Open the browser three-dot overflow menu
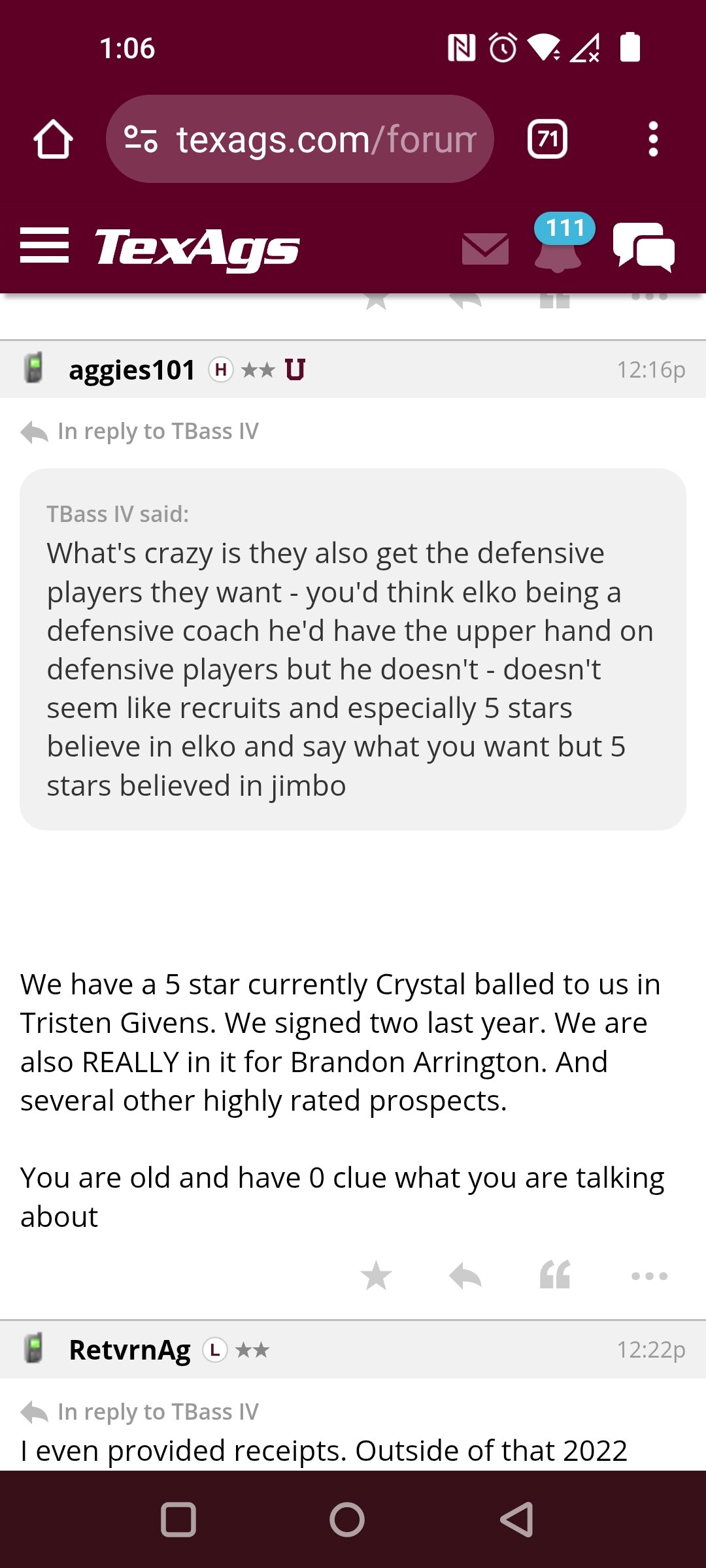 [652, 139]
